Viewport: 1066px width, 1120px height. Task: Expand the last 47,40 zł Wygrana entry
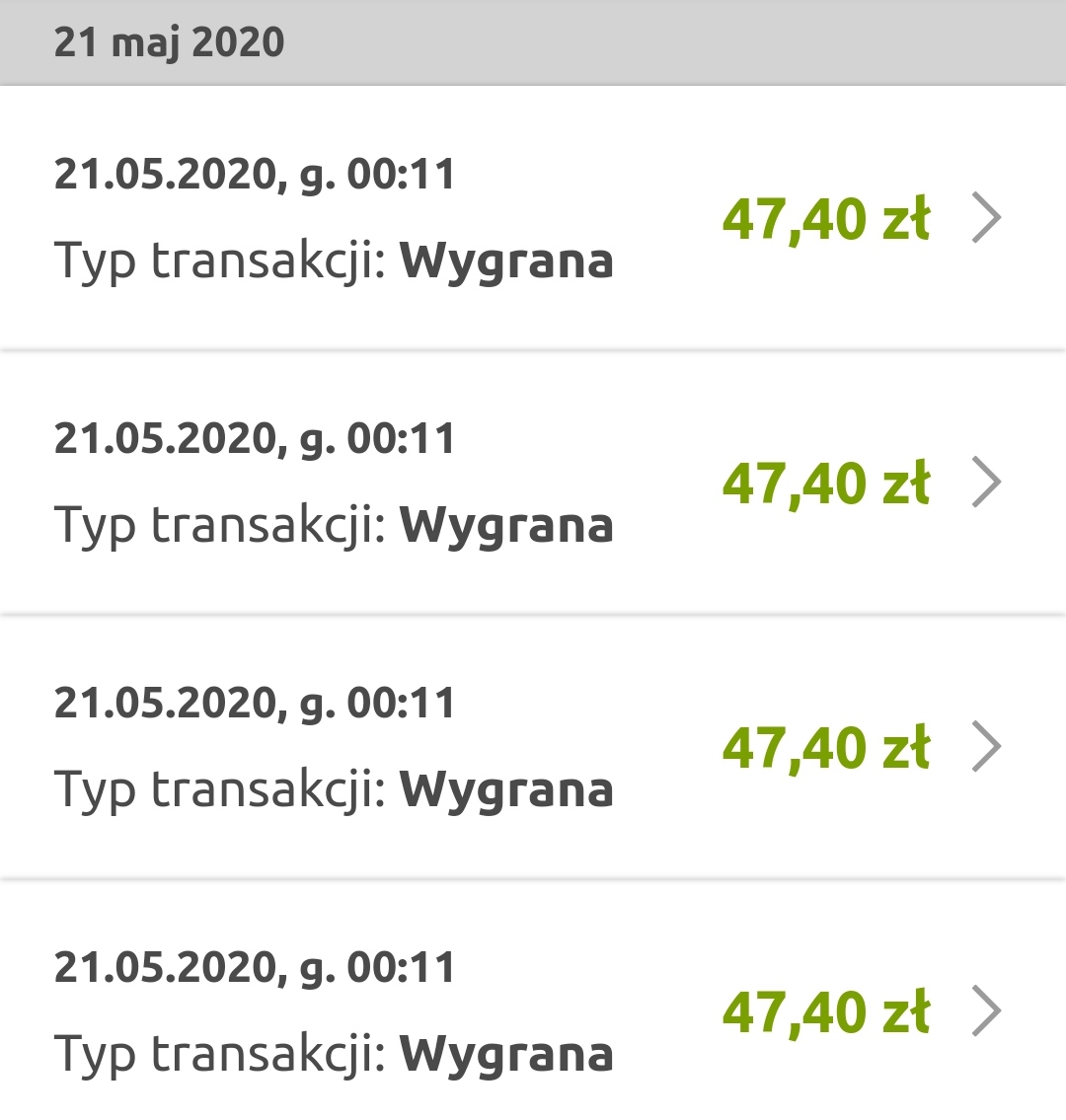[533, 1011]
